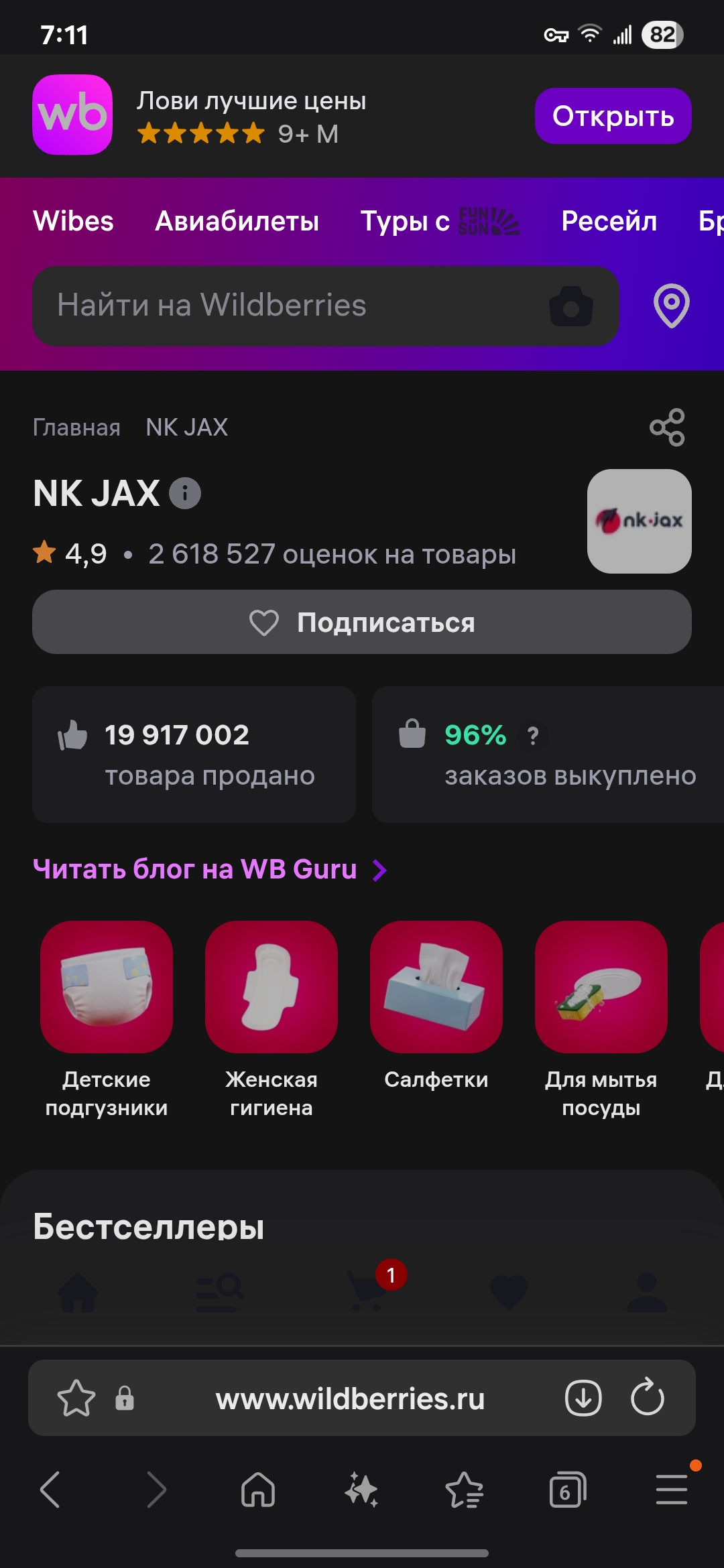Open the Детские подгузники category
The image size is (724, 1568).
[x=107, y=987]
